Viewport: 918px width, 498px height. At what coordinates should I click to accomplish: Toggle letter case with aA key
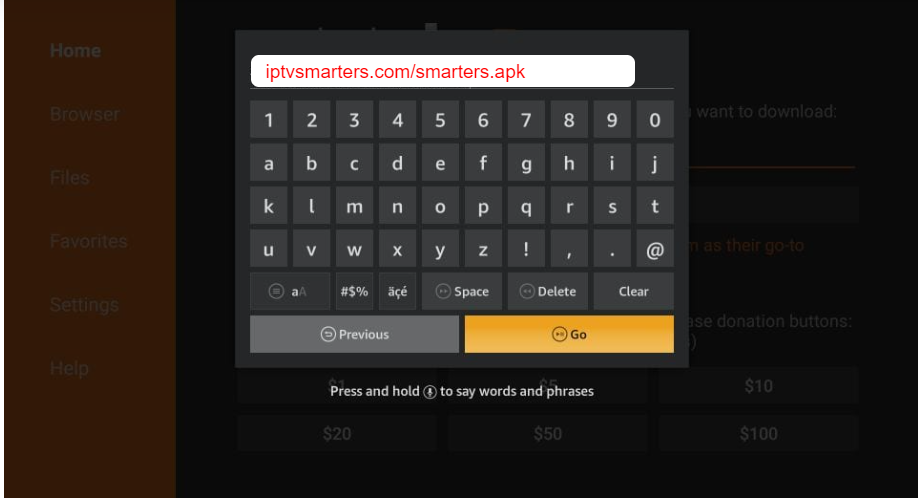[x=289, y=292]
